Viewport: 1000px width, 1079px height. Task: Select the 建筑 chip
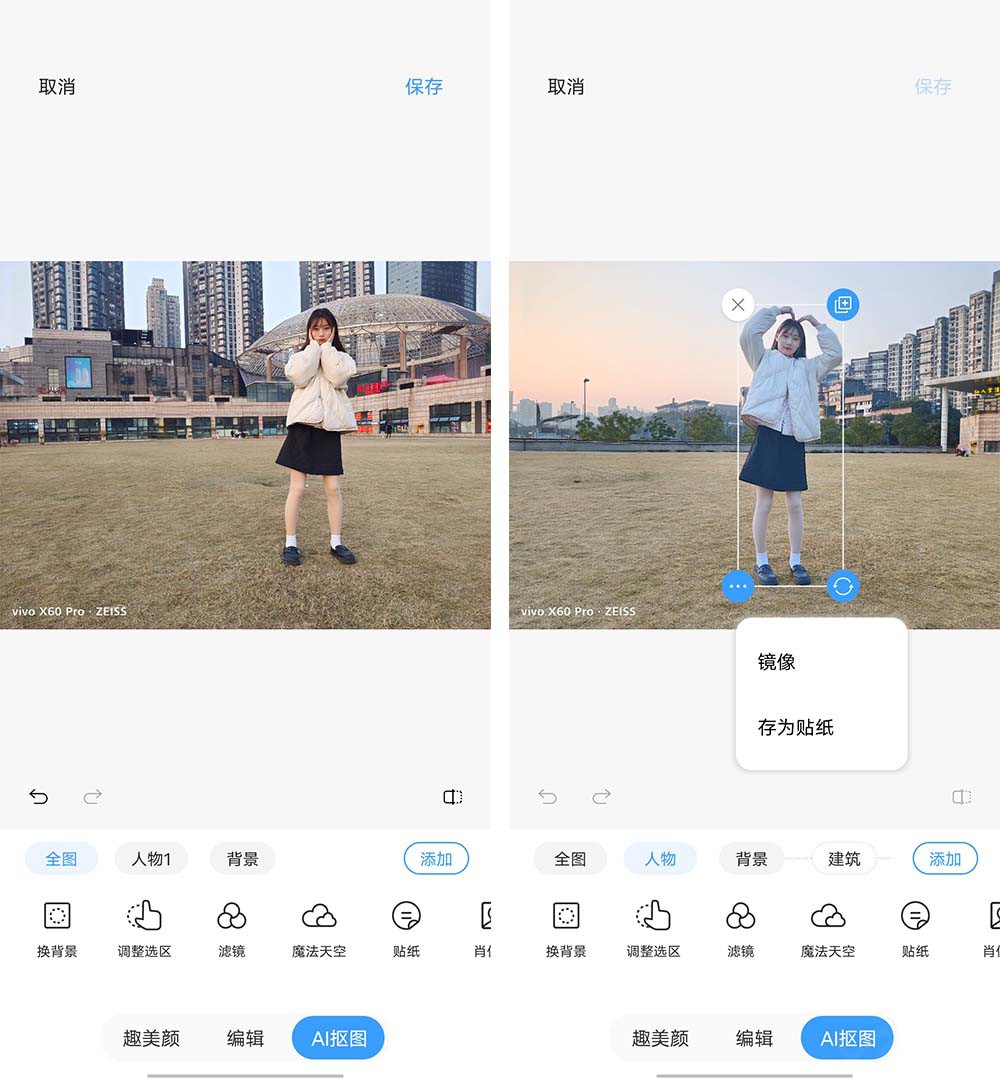click(x=844, y=859)
